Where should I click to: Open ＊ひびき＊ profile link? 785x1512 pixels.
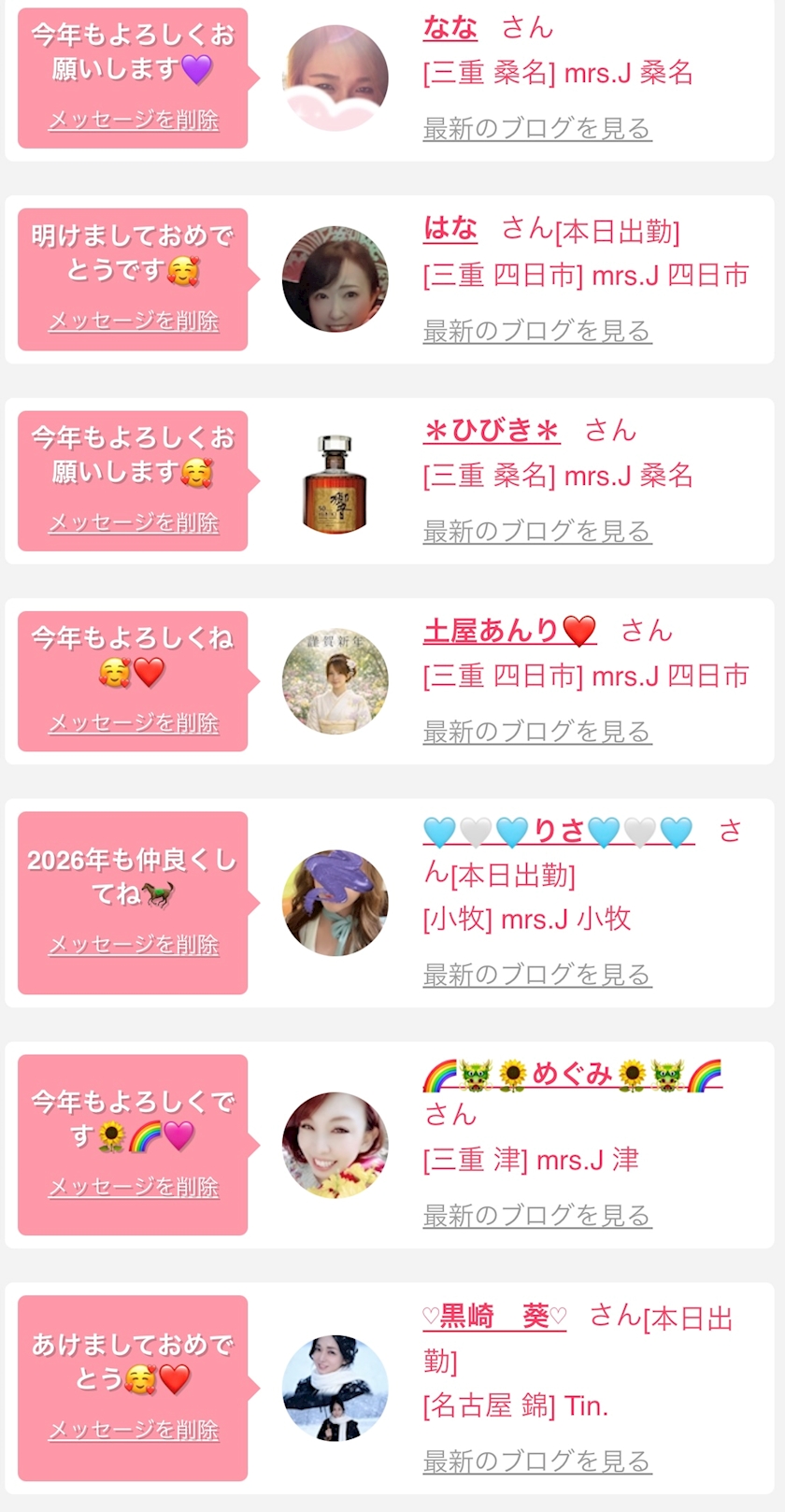click(x=491, y=430)
